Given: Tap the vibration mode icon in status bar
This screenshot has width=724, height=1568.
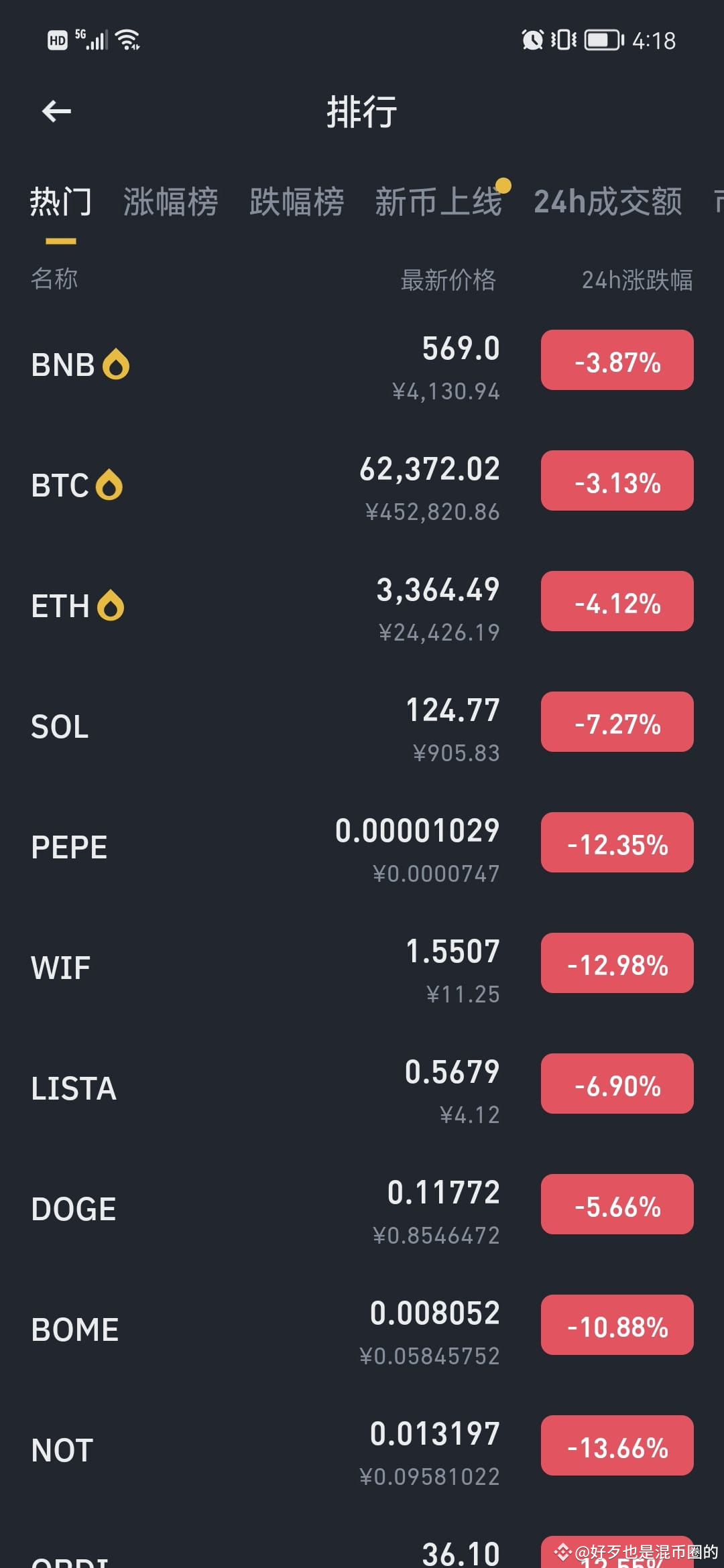Looking at the screenshot, I should tap(561, 40).
